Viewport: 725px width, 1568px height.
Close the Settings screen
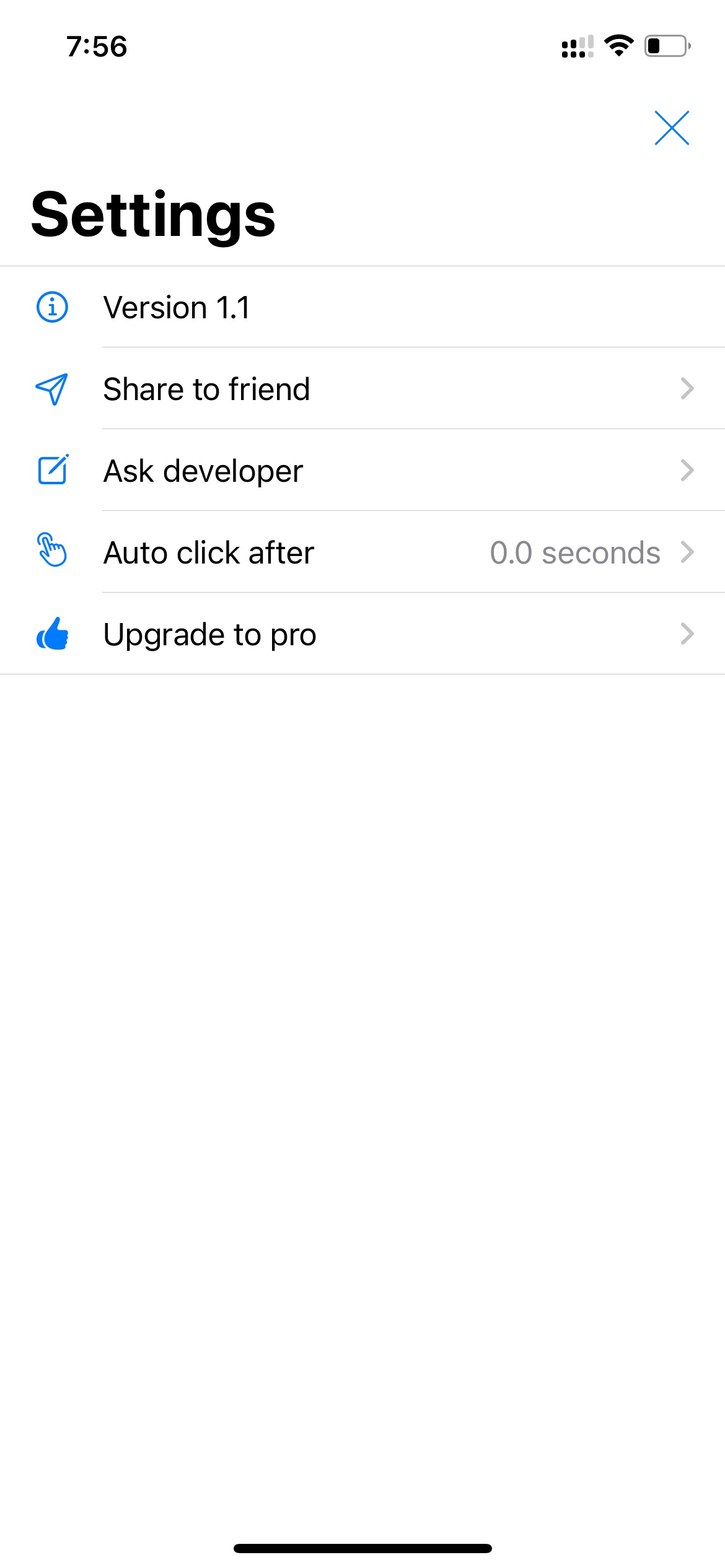[x=672, y=128]
